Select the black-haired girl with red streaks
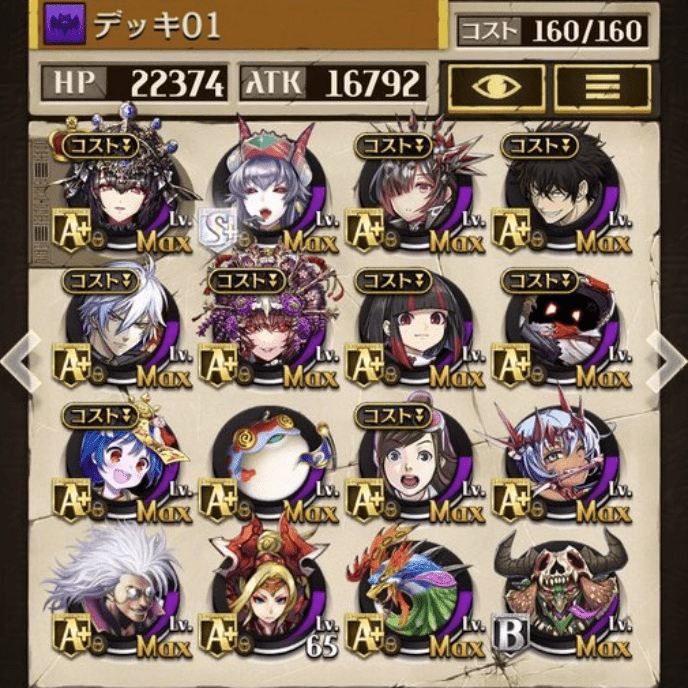Image resolution: width=688 pixels, height=688 pixels. (415, 325)
